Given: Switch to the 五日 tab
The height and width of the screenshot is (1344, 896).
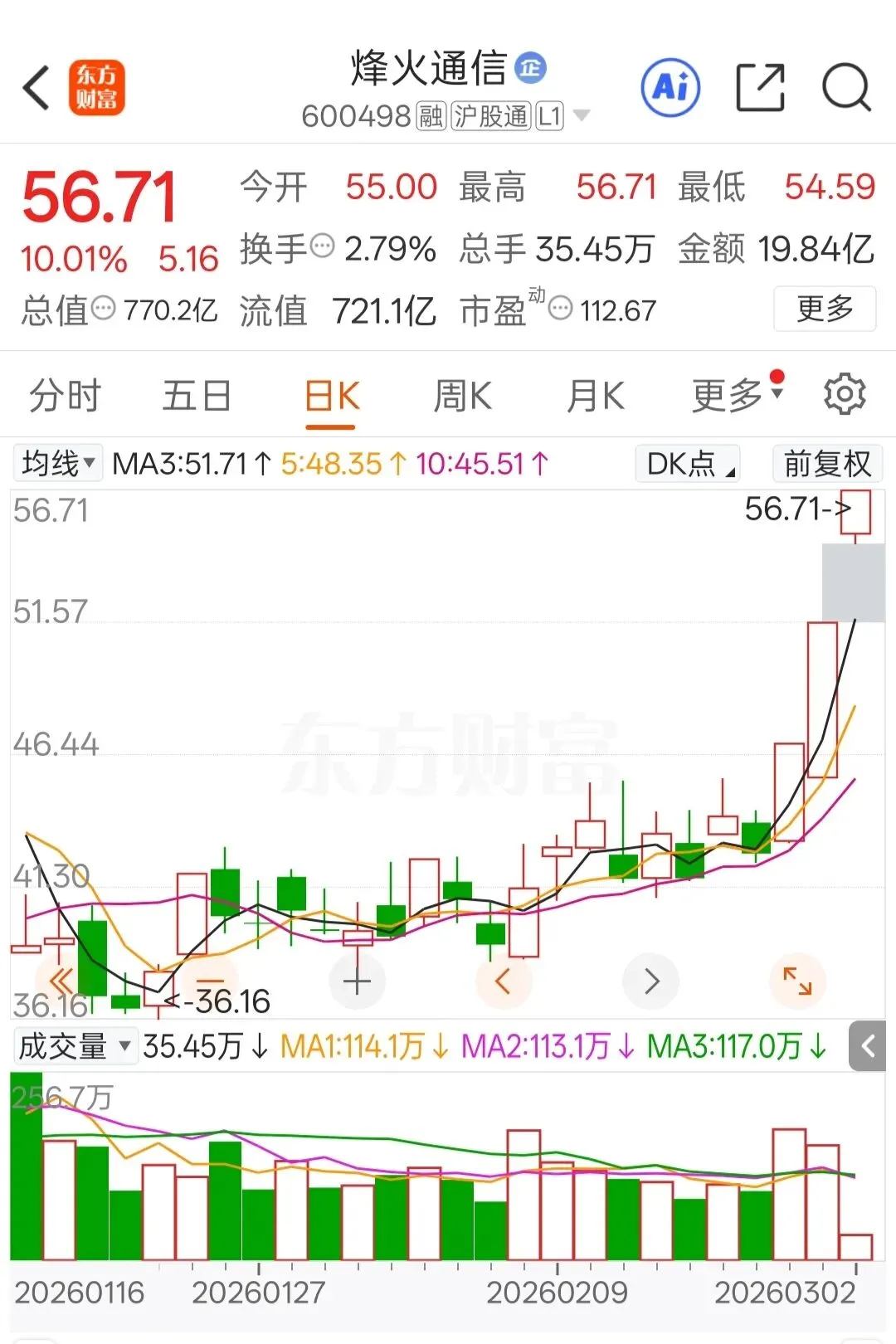Looking at the screenshot, I should tap(197, 396).
